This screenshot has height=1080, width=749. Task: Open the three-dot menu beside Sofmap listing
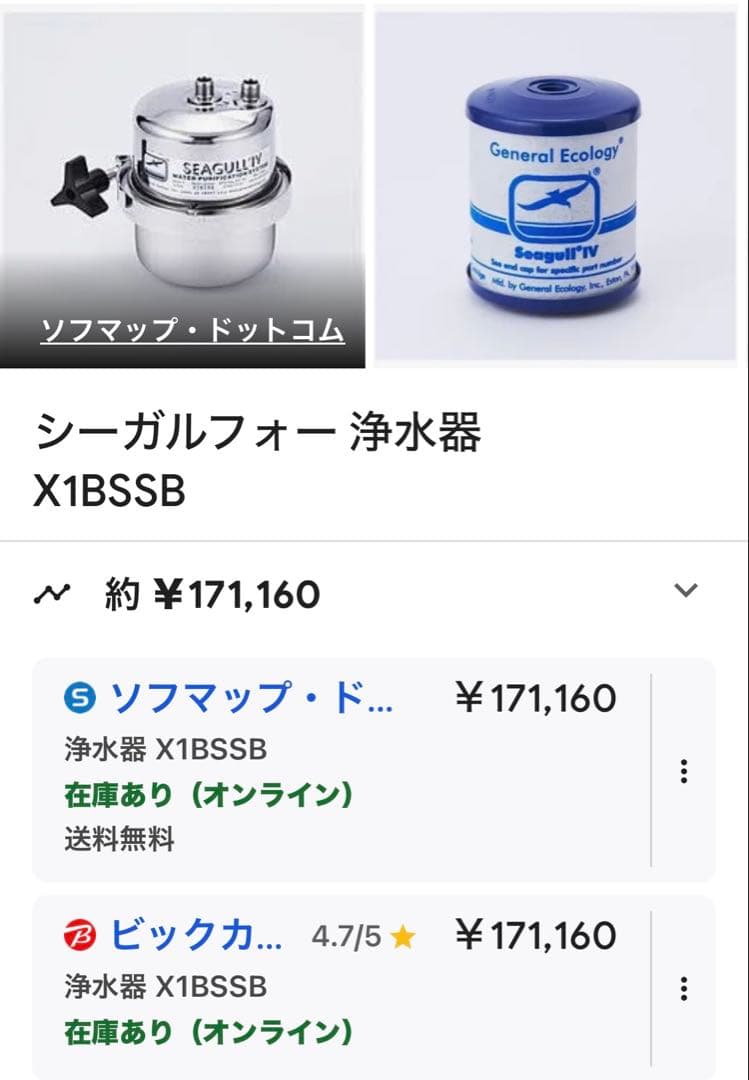(x=684, y=771)
